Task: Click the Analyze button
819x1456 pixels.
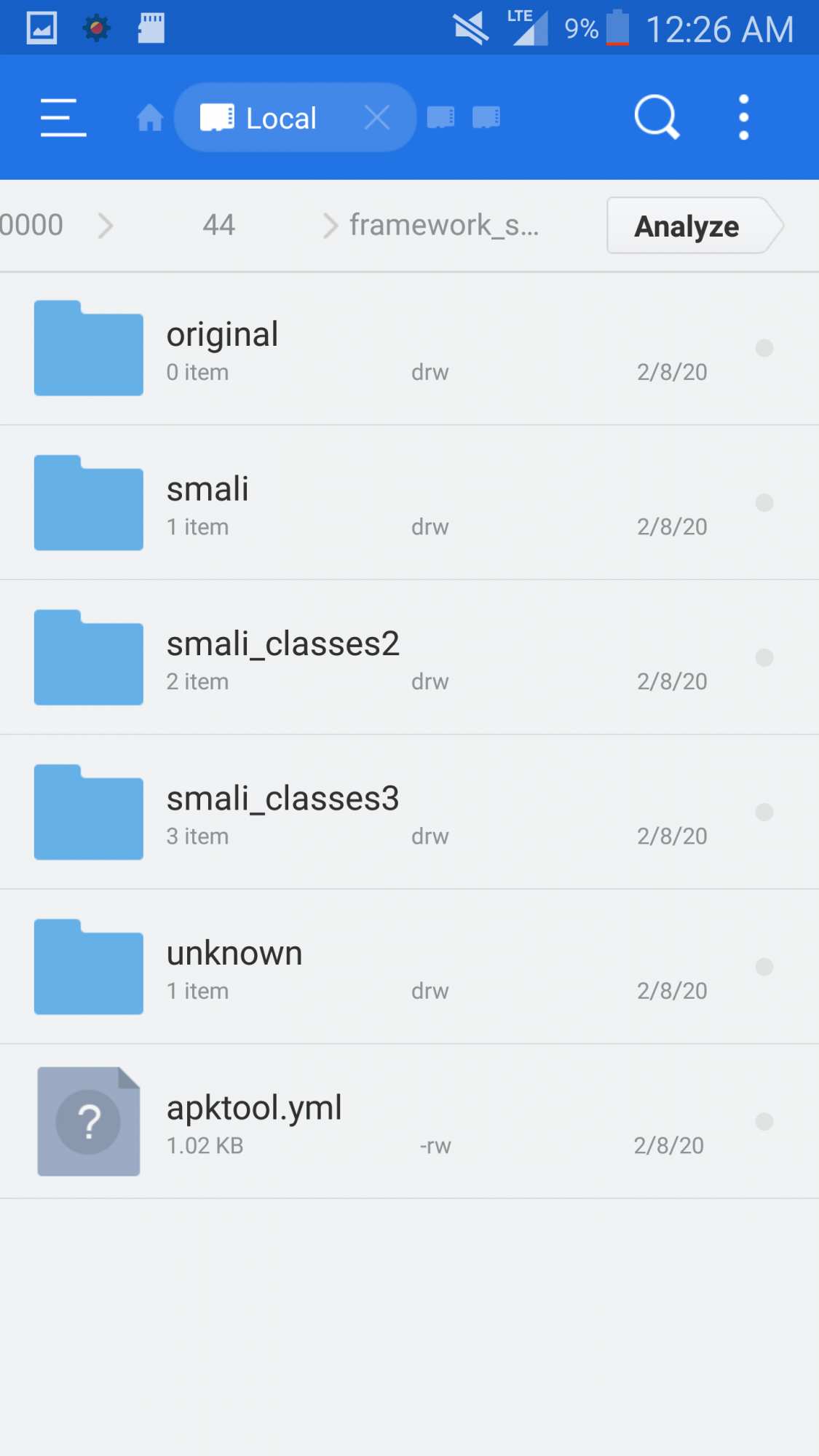Action: point(687,225)
